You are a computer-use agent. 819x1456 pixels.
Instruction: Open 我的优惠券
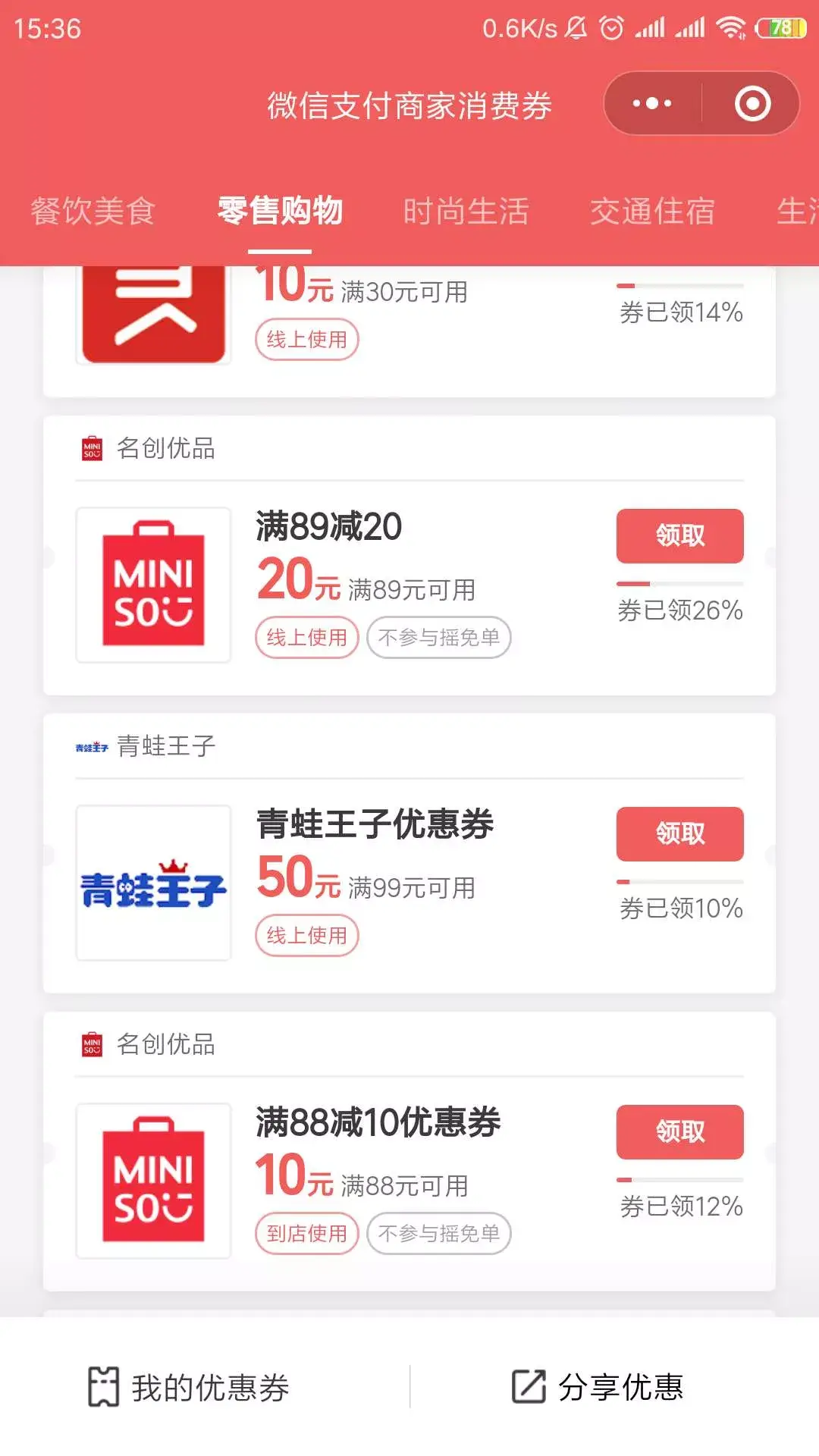click(x=190, y=1387)
